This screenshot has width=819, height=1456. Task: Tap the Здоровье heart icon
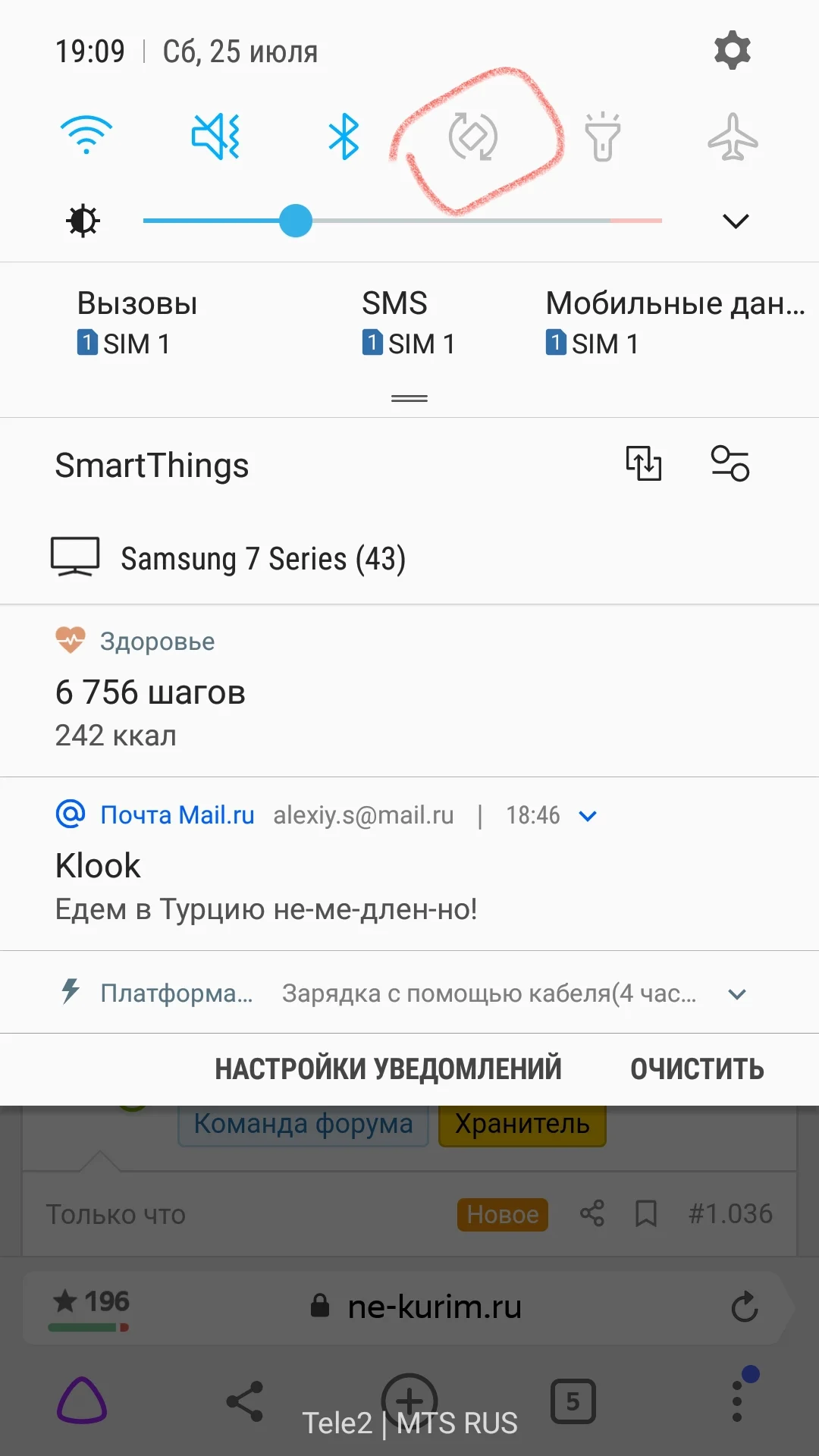pos(71,640)
